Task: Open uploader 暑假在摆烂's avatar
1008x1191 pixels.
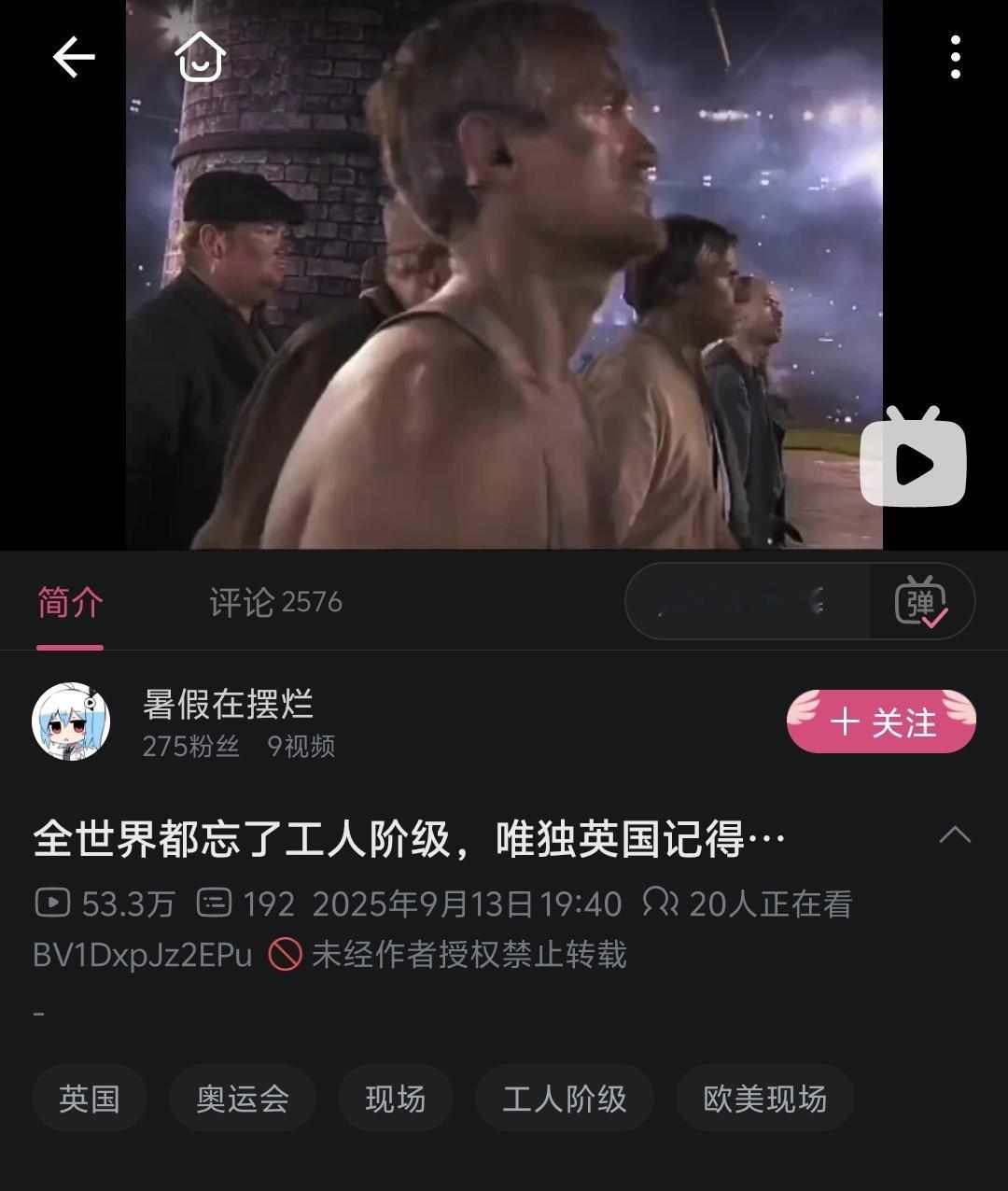Action: 71,722
